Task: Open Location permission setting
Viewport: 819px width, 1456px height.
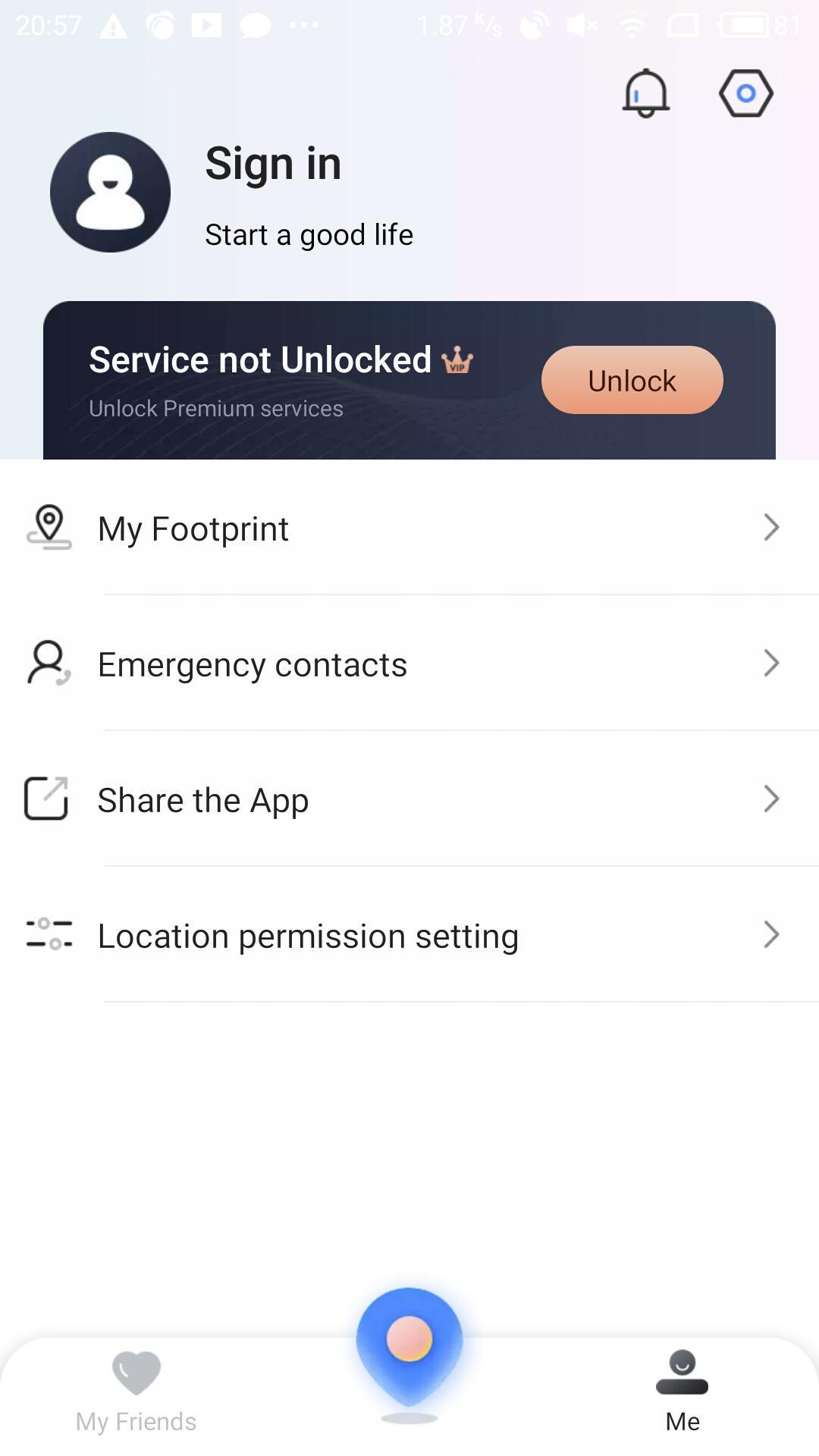Action: coord(409,936)
